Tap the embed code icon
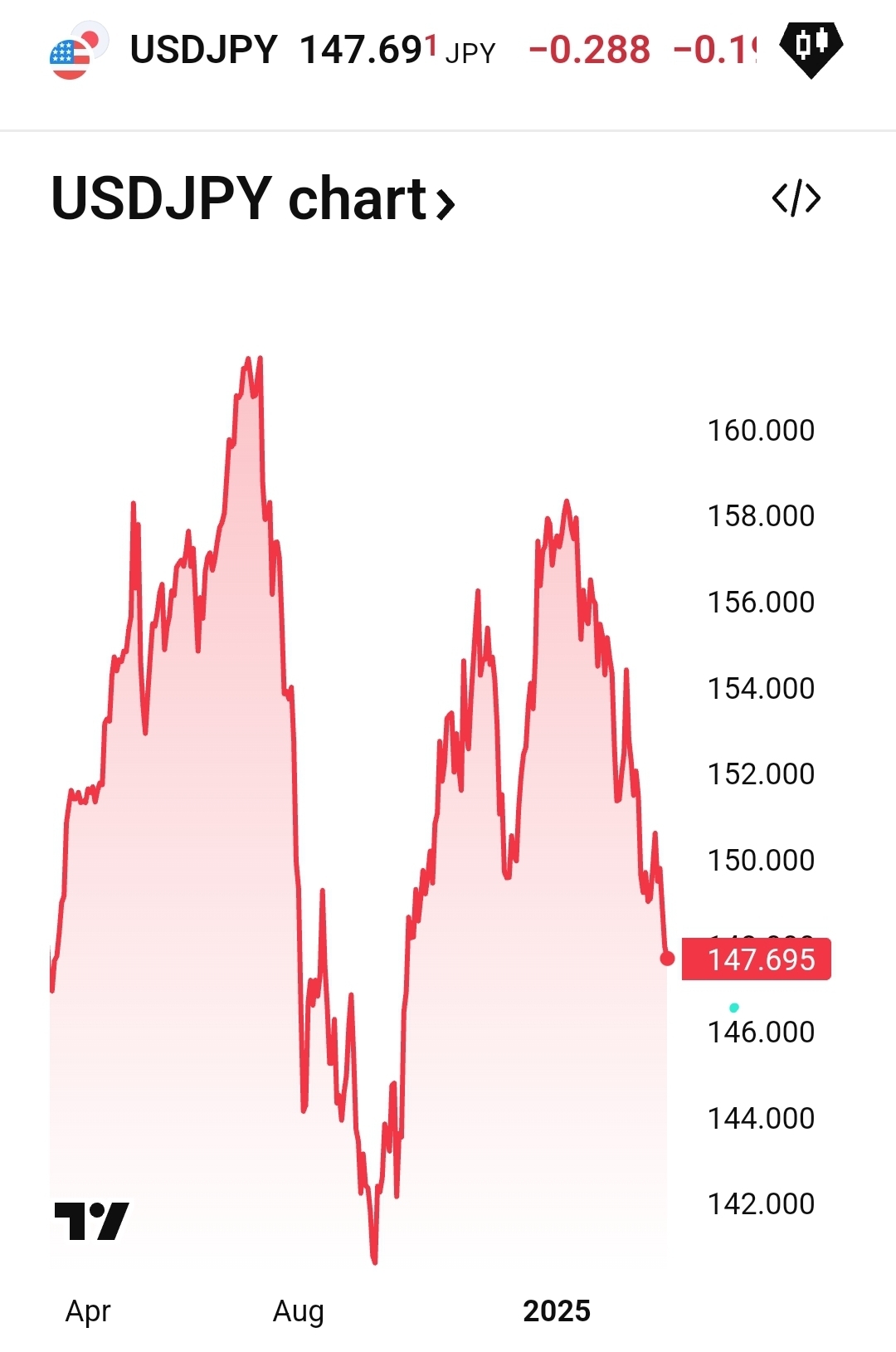This screenshot has width=896, height=1352. [796, 198]
